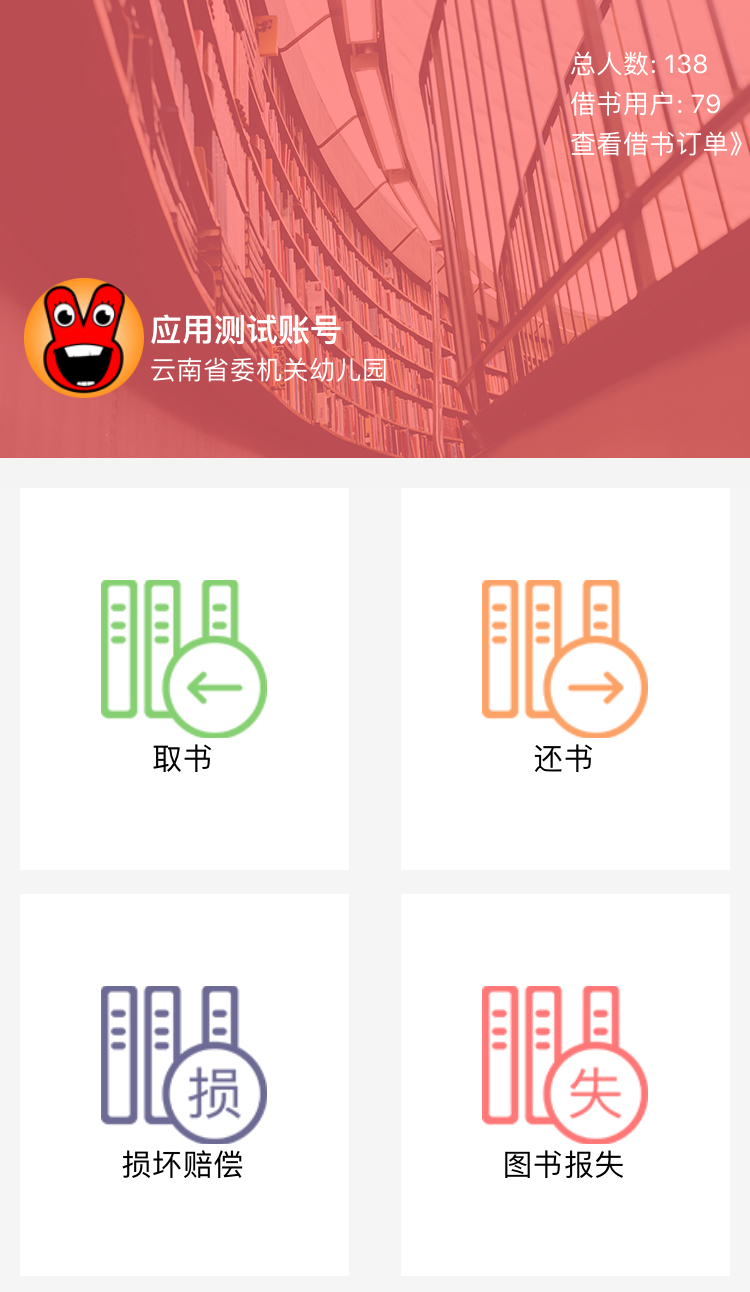Open the 取书 card

coord(184,678)
